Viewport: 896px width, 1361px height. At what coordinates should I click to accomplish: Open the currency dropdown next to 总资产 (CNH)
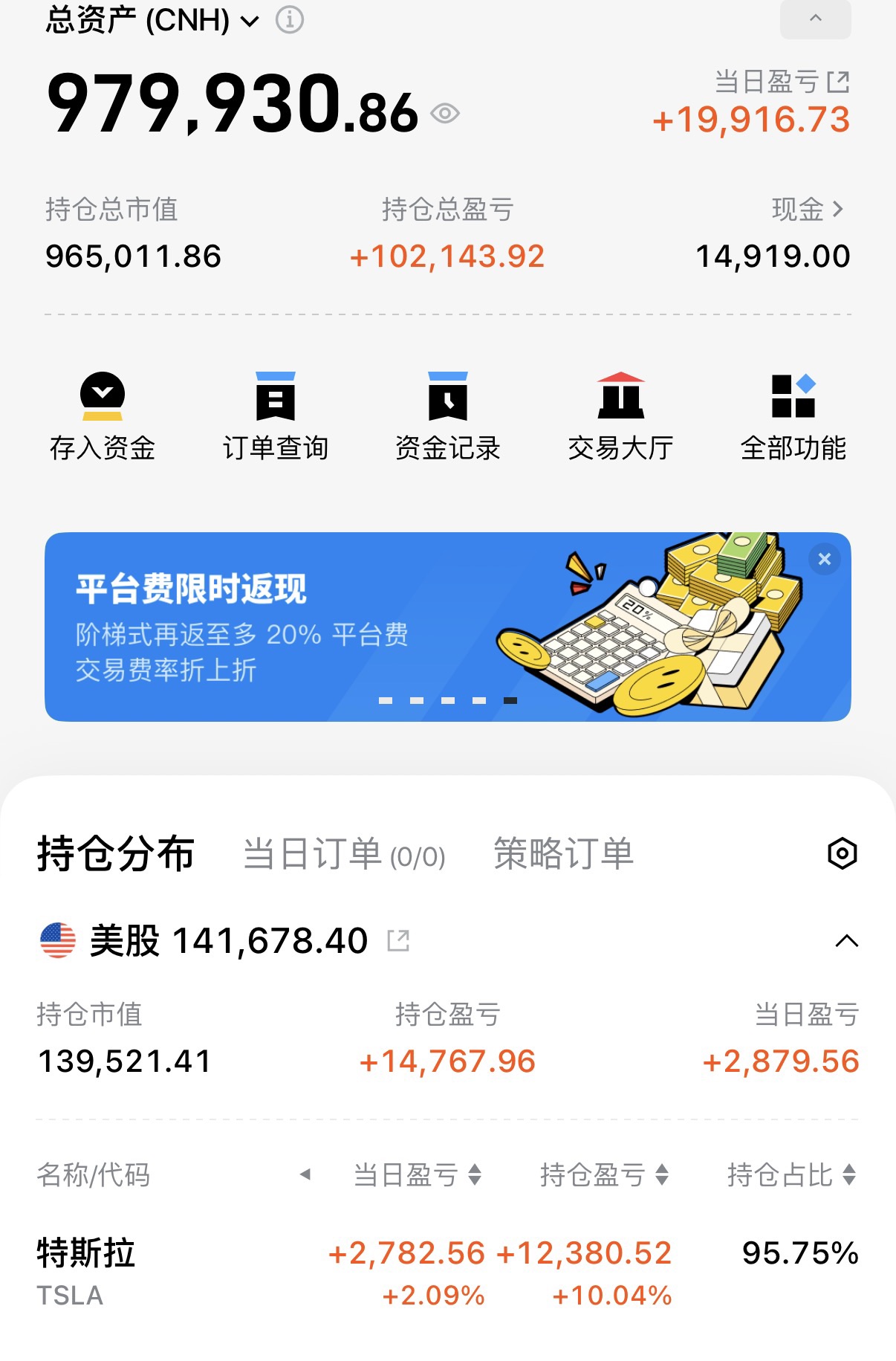point(250,21)
